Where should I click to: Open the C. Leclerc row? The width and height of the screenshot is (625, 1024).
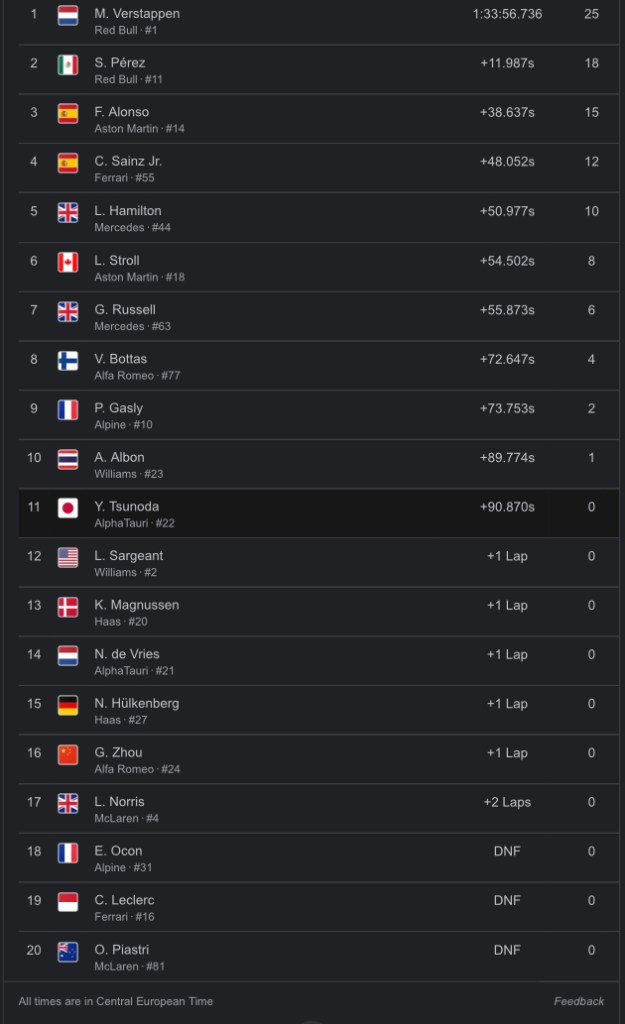click(x=312, y=907)
